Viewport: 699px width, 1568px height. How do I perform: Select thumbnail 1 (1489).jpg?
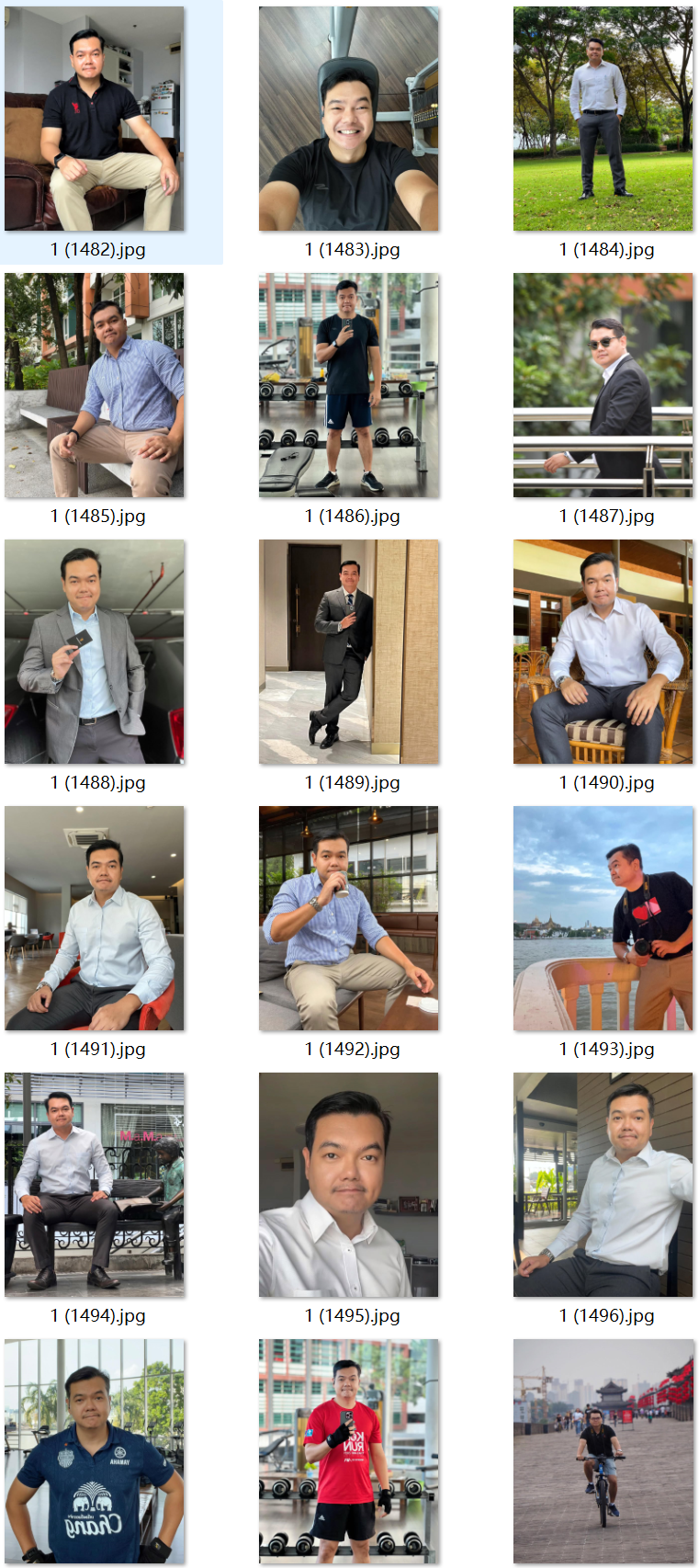pyautogui.click(x=349, y=653)
